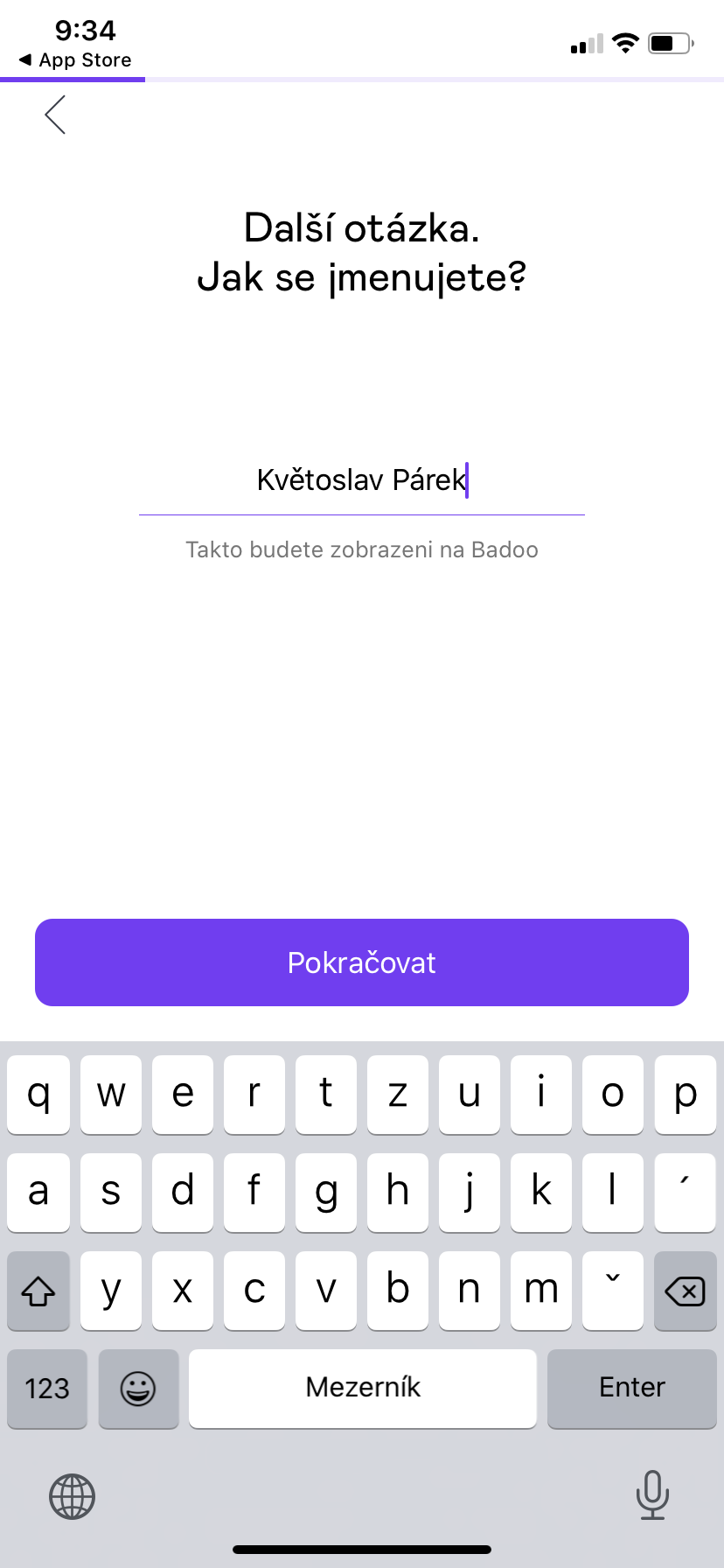Switch keyboard to the 123 numbers layout
724x1568 pixels.
[x=47, y=1388]
